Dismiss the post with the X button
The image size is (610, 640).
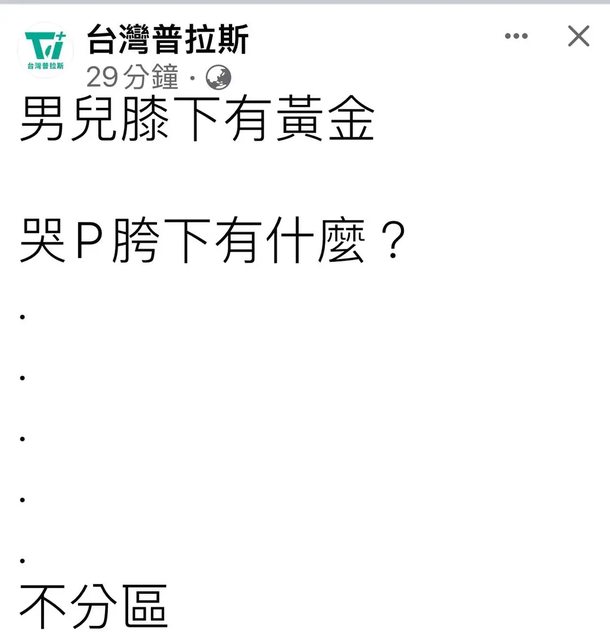pos(579,37)
